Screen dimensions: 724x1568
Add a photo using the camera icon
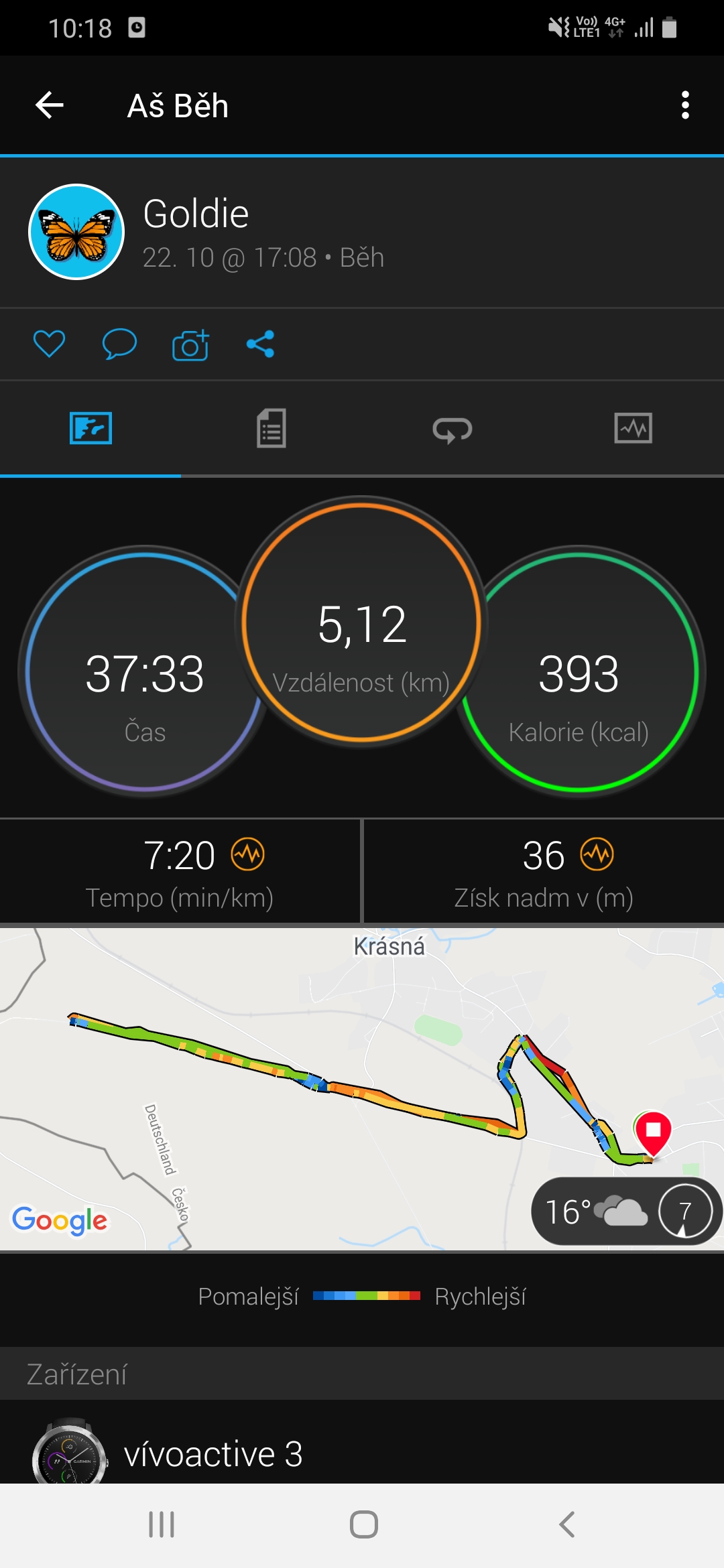pyautogui.click(x=190, y=344)
